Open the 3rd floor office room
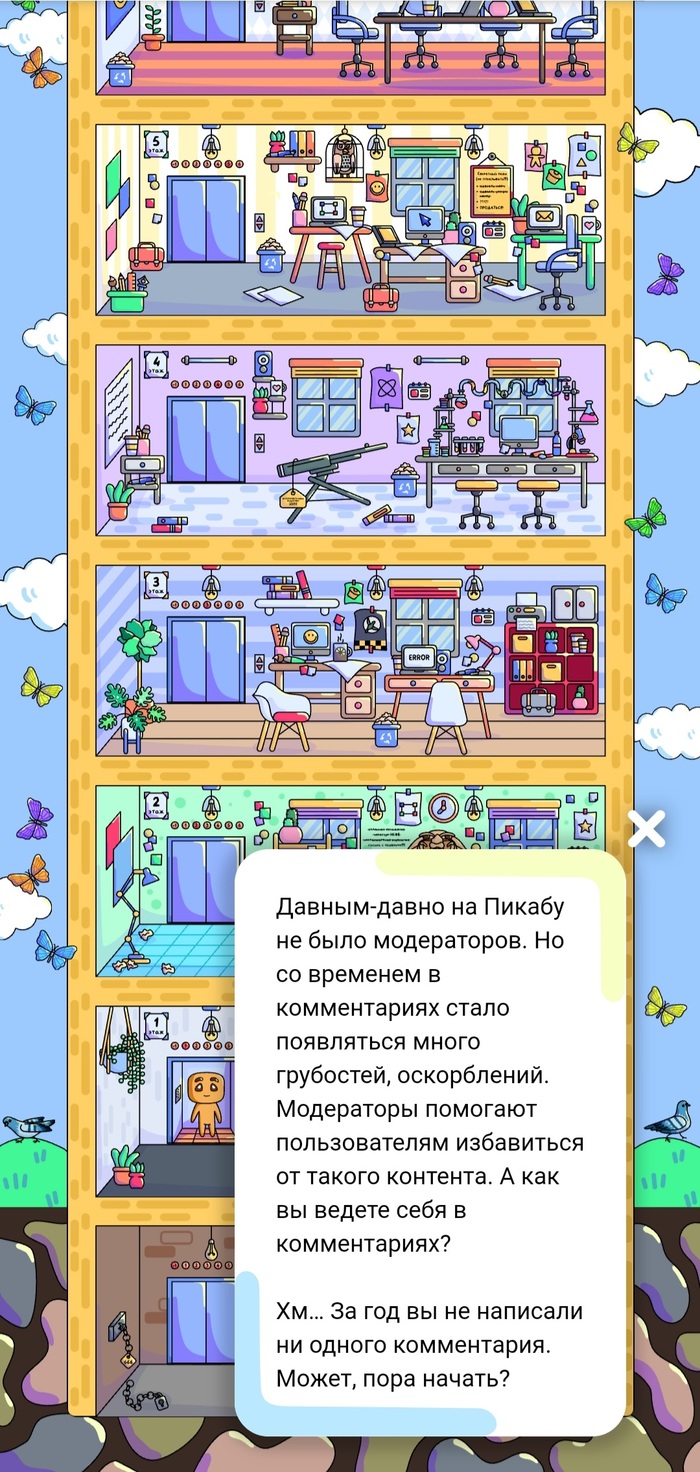 [350, 660]
